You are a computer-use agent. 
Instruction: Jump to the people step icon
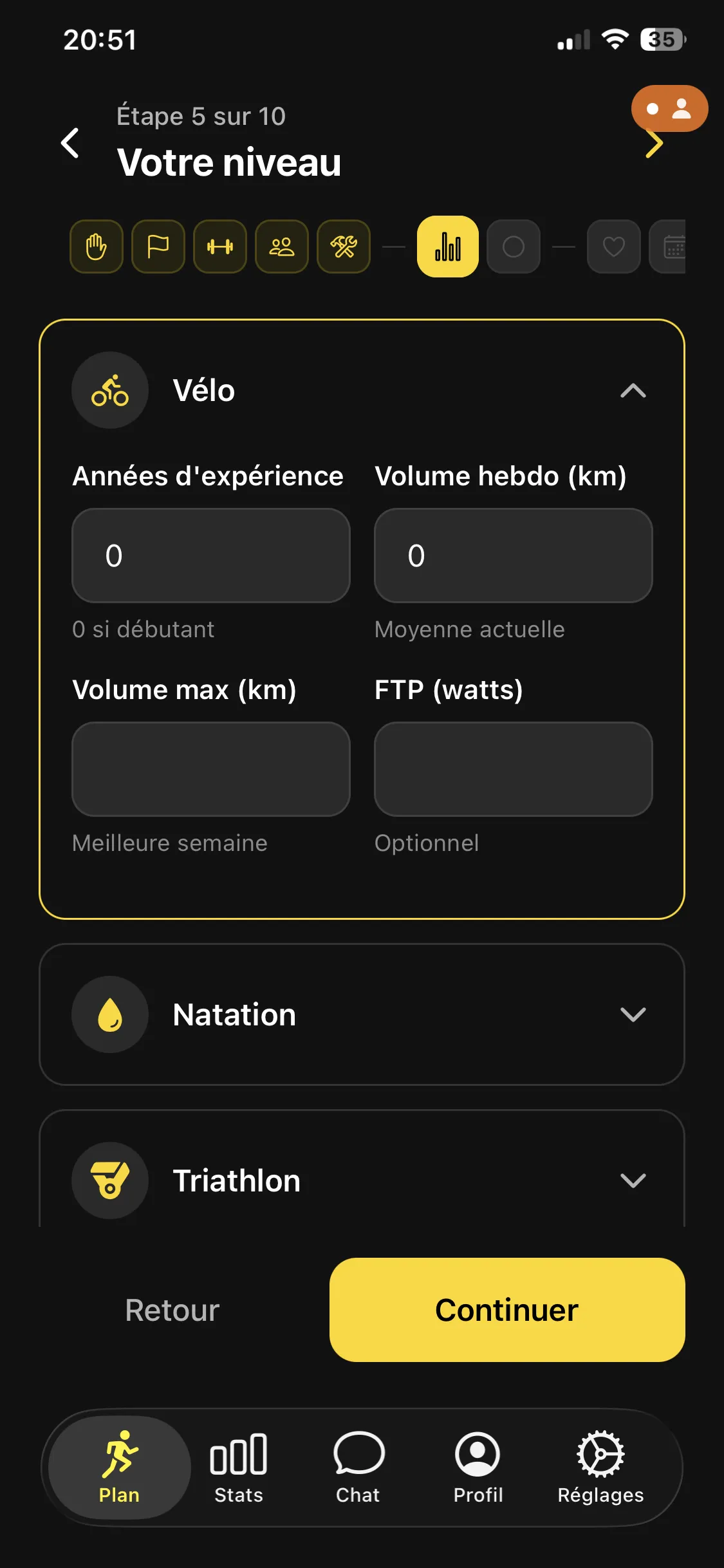(x=282, y=247)
